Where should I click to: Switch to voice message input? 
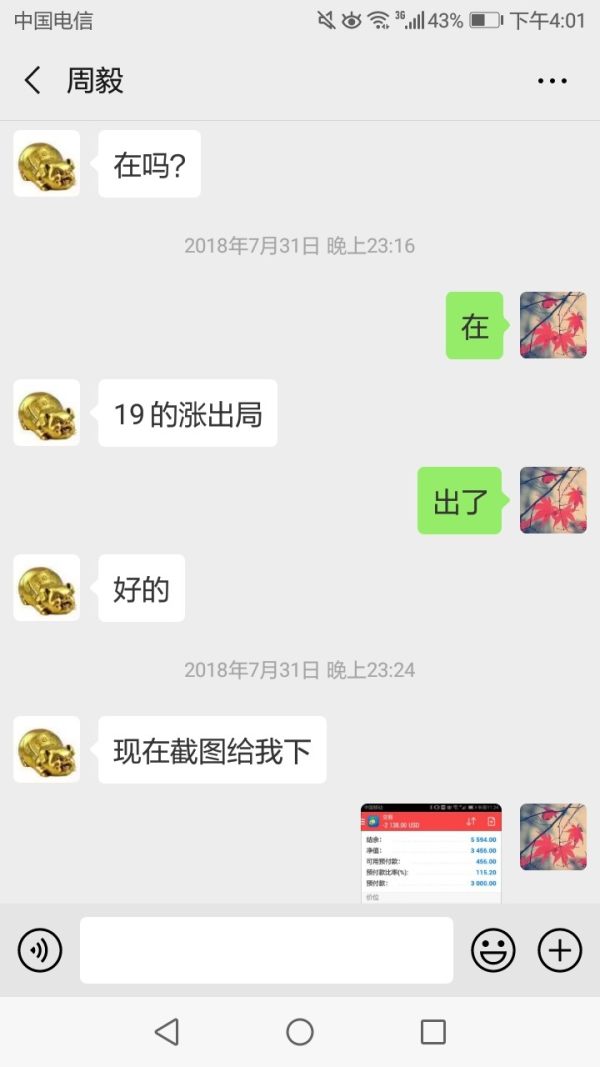click(40, 950)
